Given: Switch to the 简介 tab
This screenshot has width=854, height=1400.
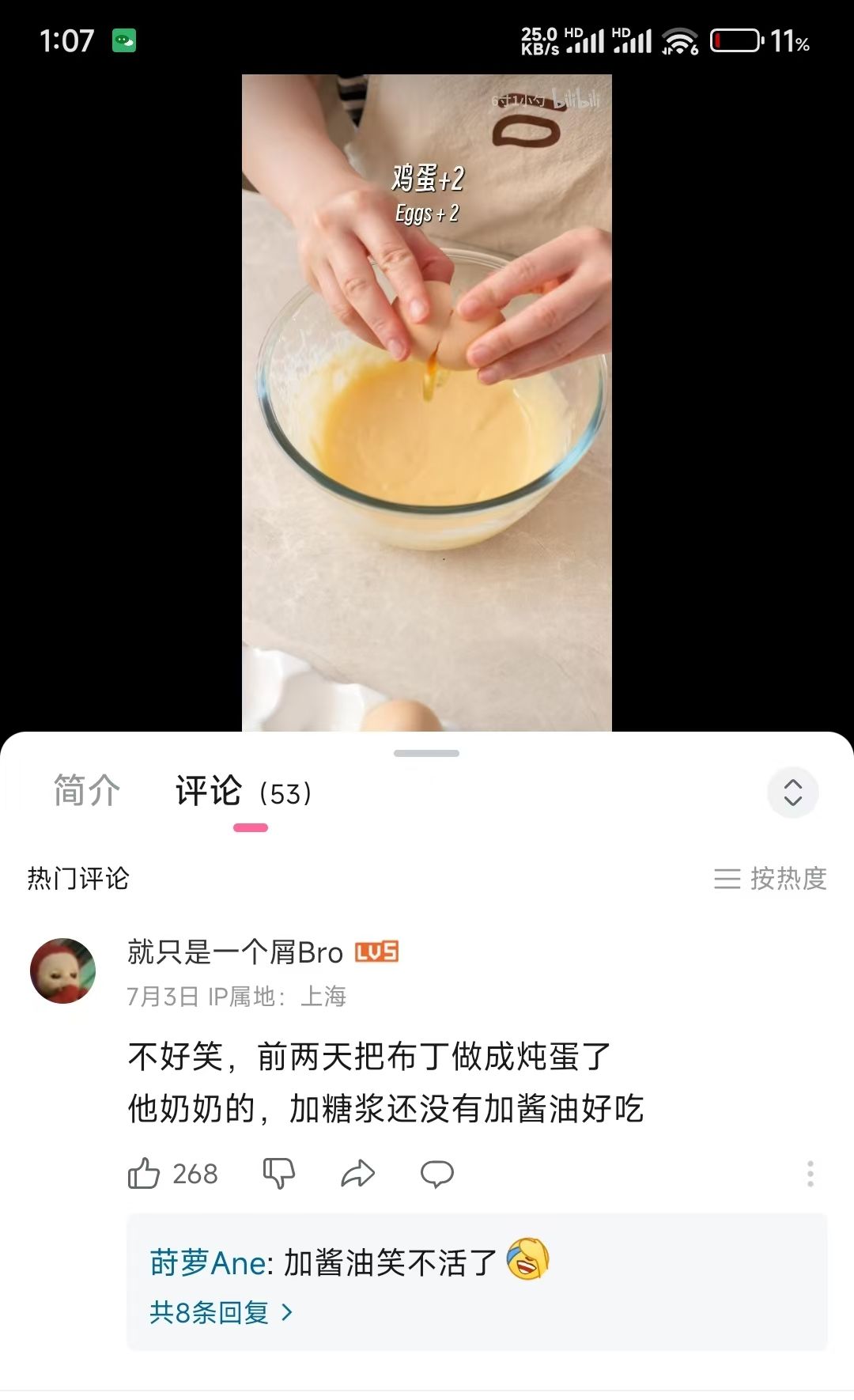Looking at the screenshot, I should coord(85,792).
